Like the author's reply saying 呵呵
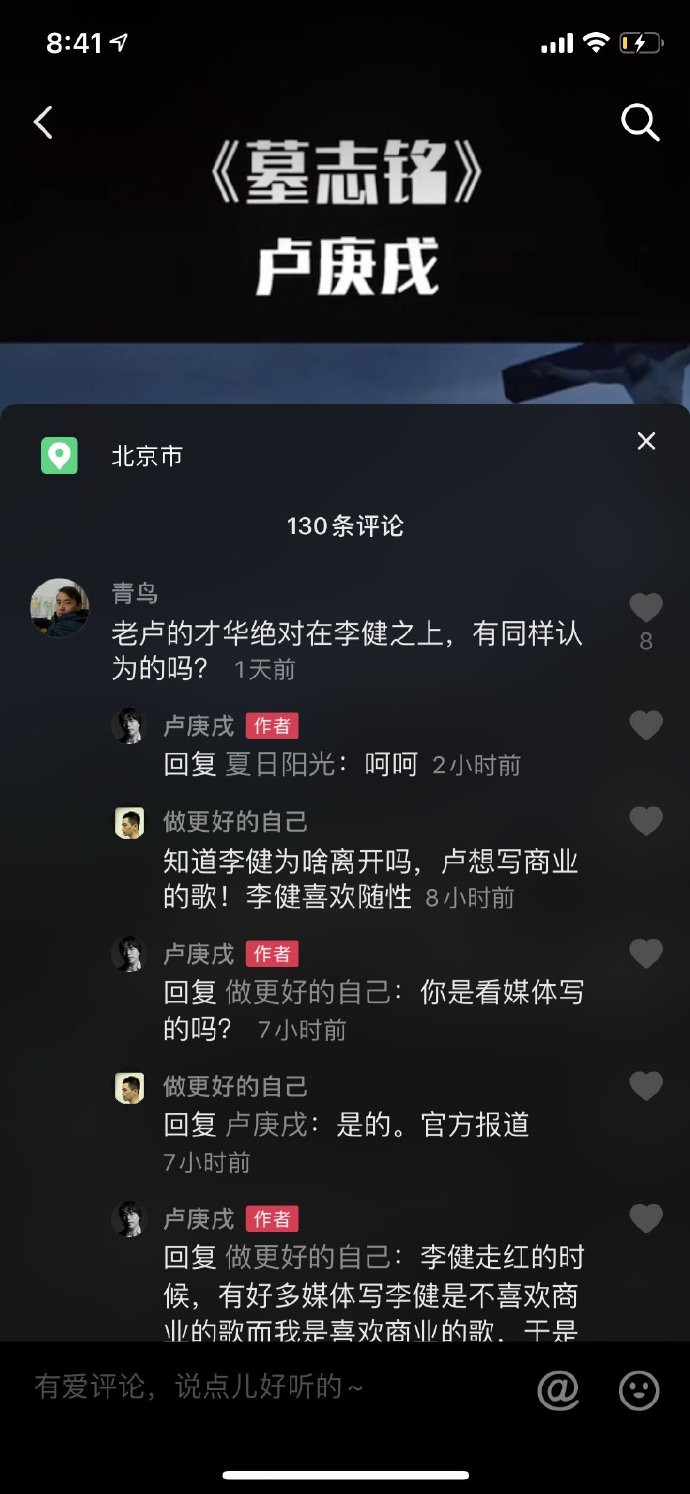The width and height of the screenshot is (690, 1494). 646,725
